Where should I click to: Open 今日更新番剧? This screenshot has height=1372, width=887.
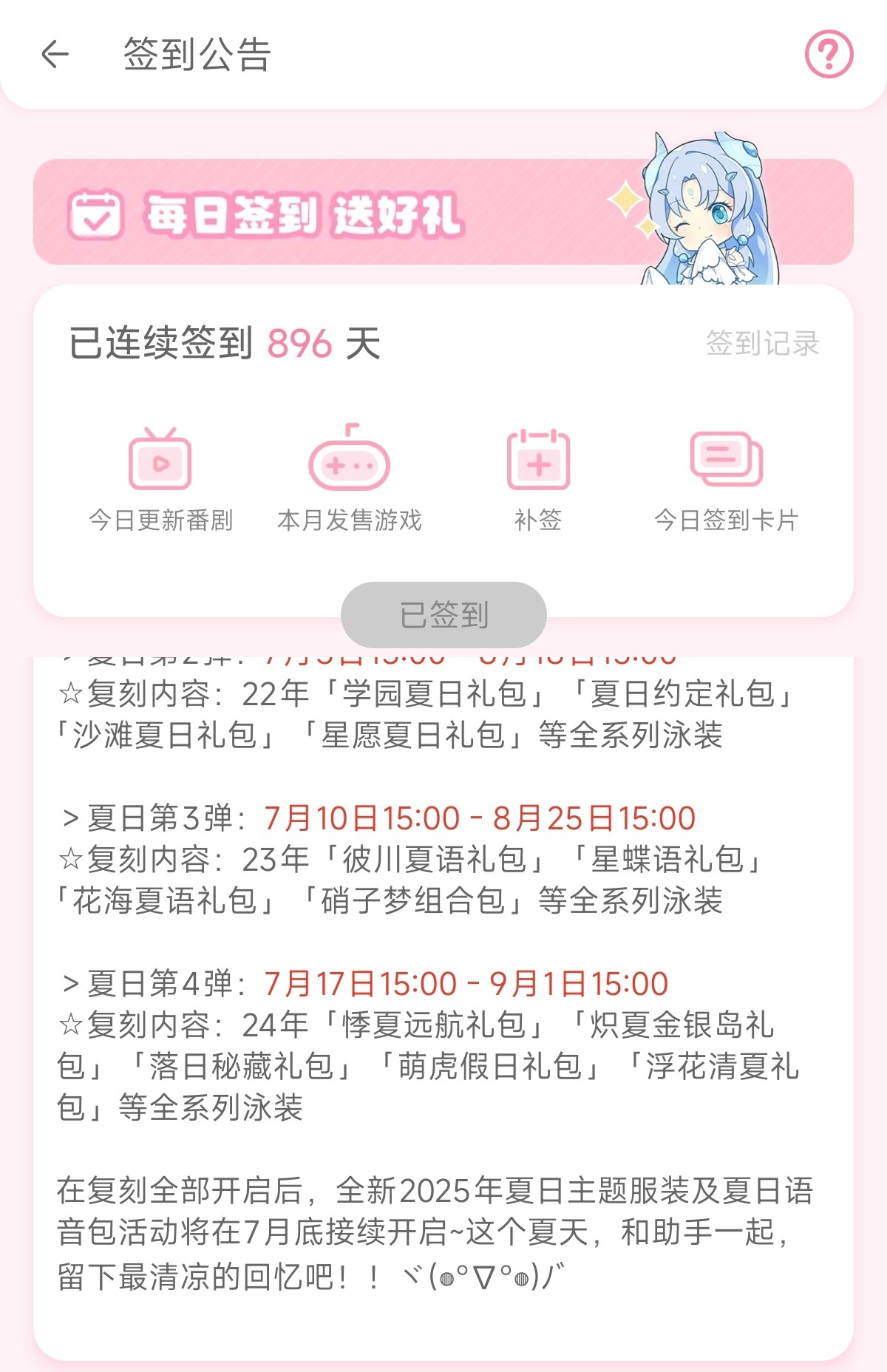160,478
